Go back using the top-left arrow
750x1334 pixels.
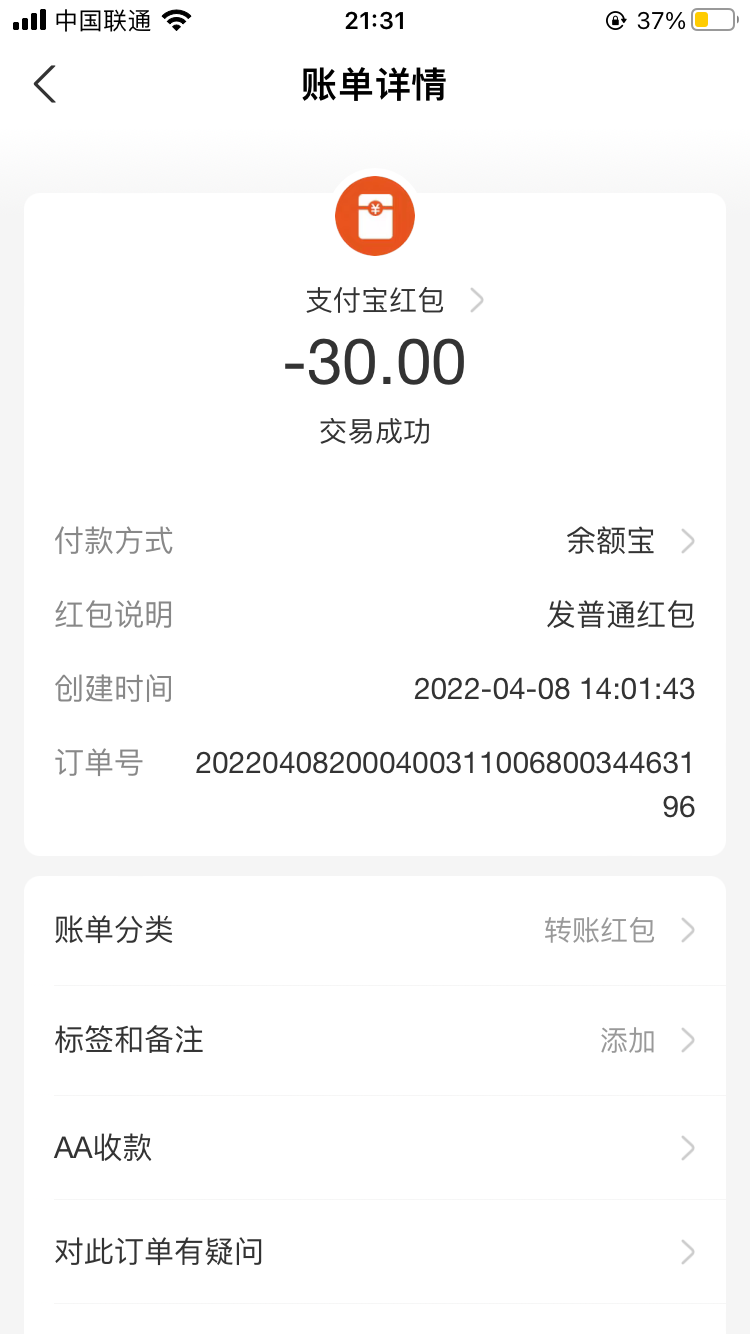(x=45, y=84)
